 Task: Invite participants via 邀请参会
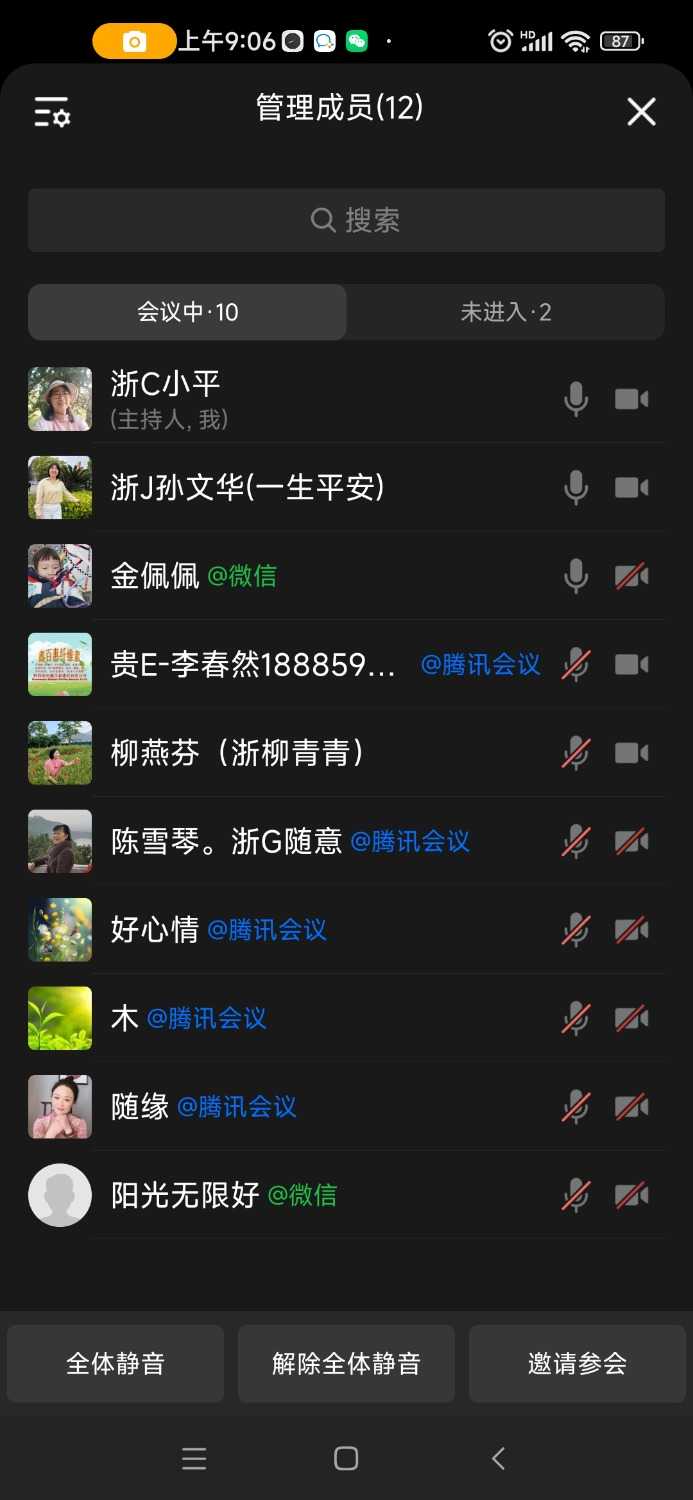(577, 1363)
